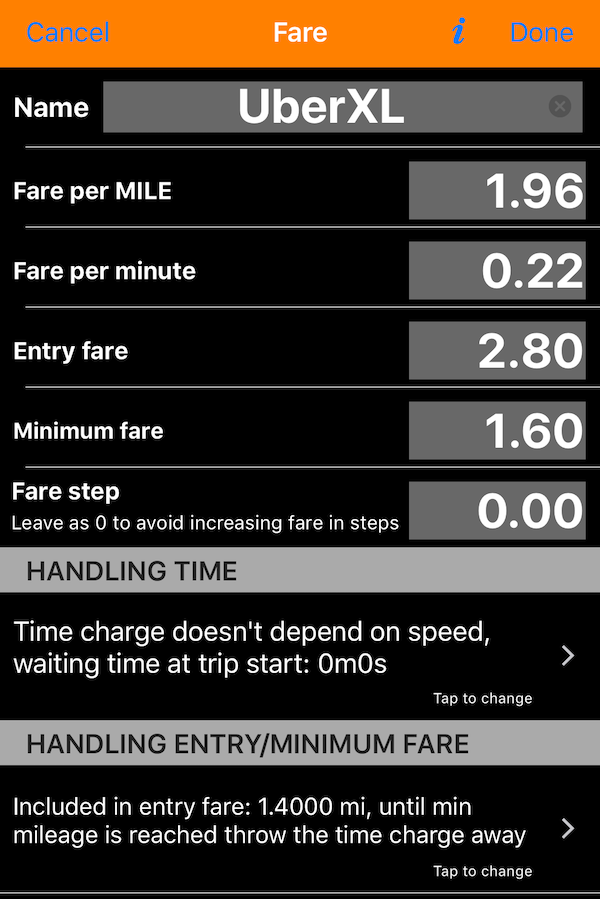
Task: Open the Handling Entry/Minimum Fare row
Action: click(x=299, y=828)
